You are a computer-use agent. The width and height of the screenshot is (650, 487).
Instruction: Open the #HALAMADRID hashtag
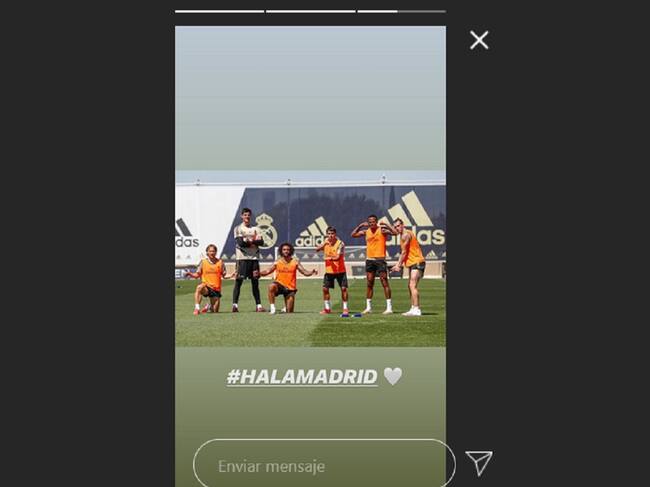(x=302, y=377)
